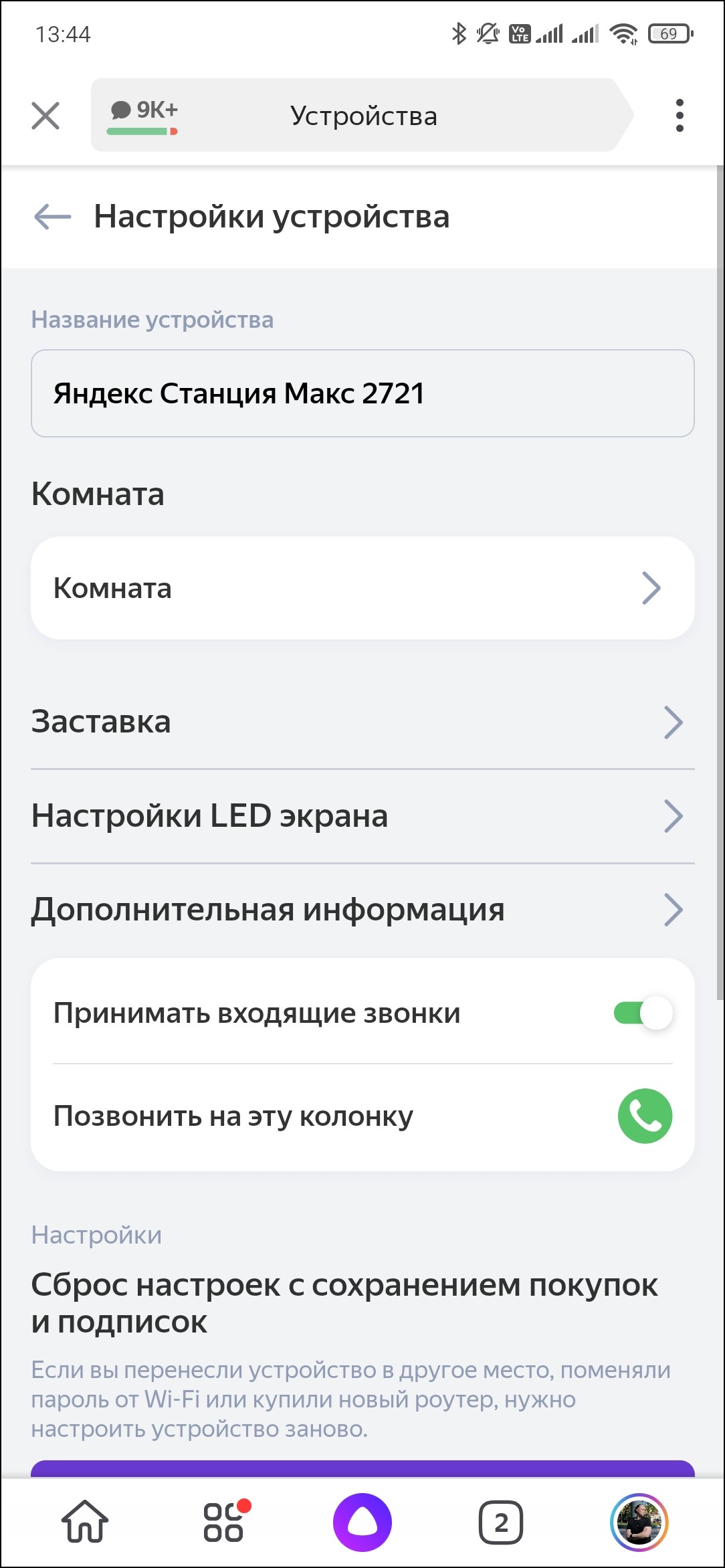
Task: Open the Комната room selection row
Action: (x=362, y=588)
